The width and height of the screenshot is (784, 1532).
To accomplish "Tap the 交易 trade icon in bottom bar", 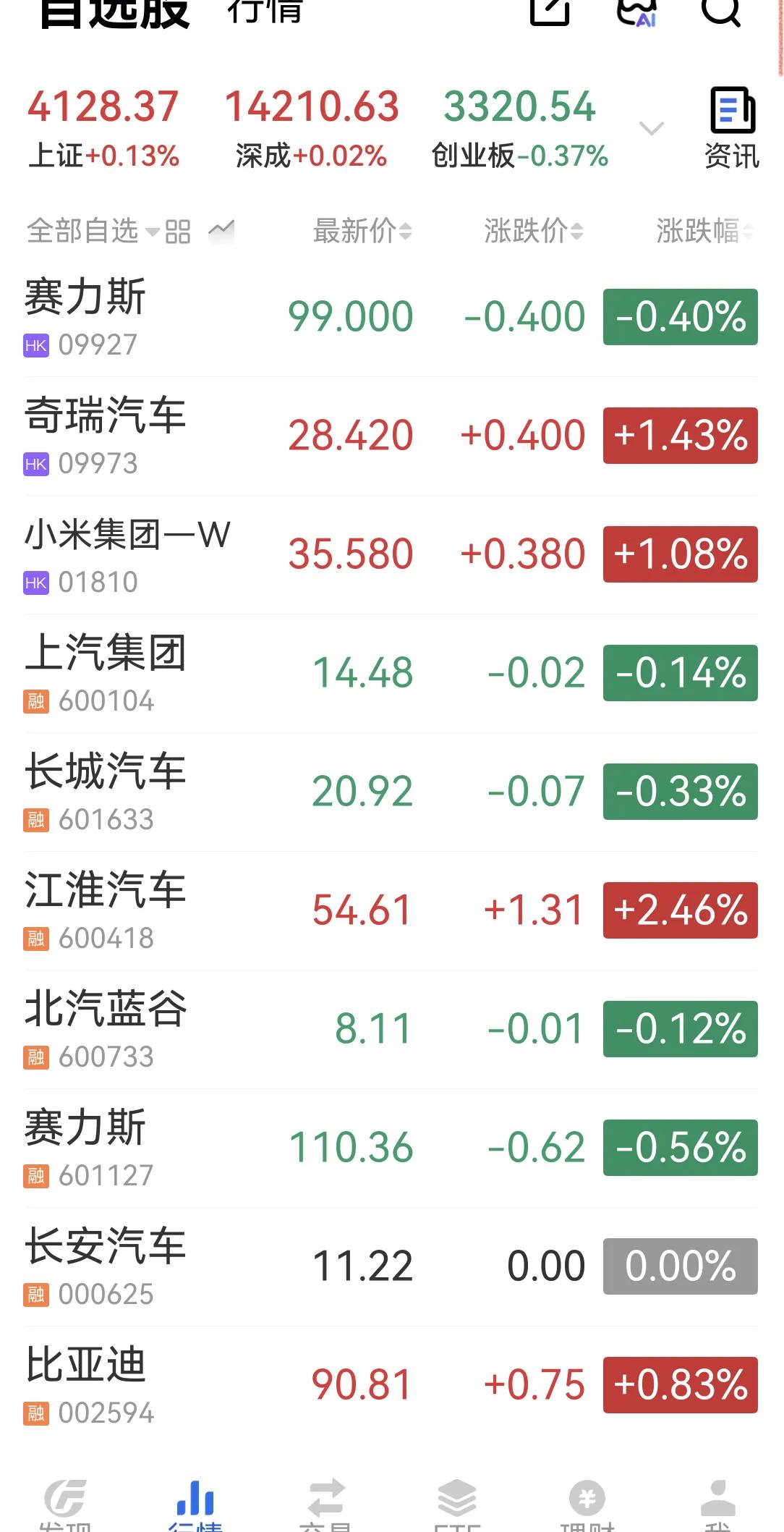I will coord(327,1494).
